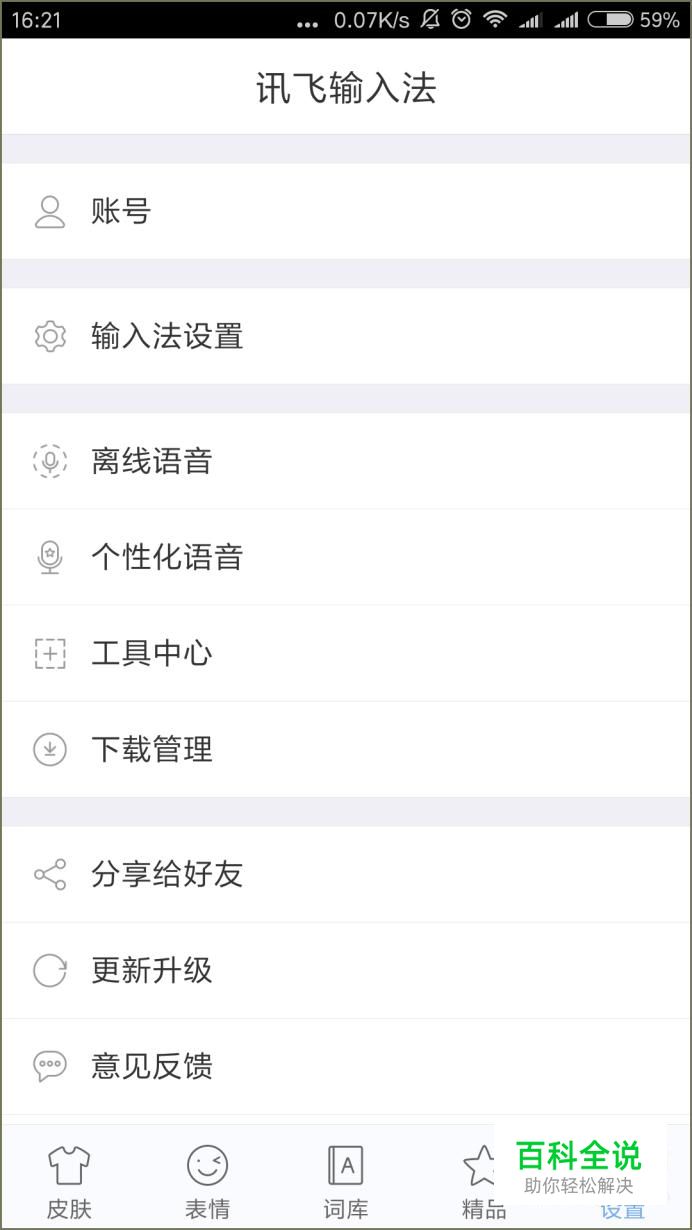Screen dimensions: 692x1230
Task: Switch to the 皮肤 tab
Action: [x=69, y=1180]
